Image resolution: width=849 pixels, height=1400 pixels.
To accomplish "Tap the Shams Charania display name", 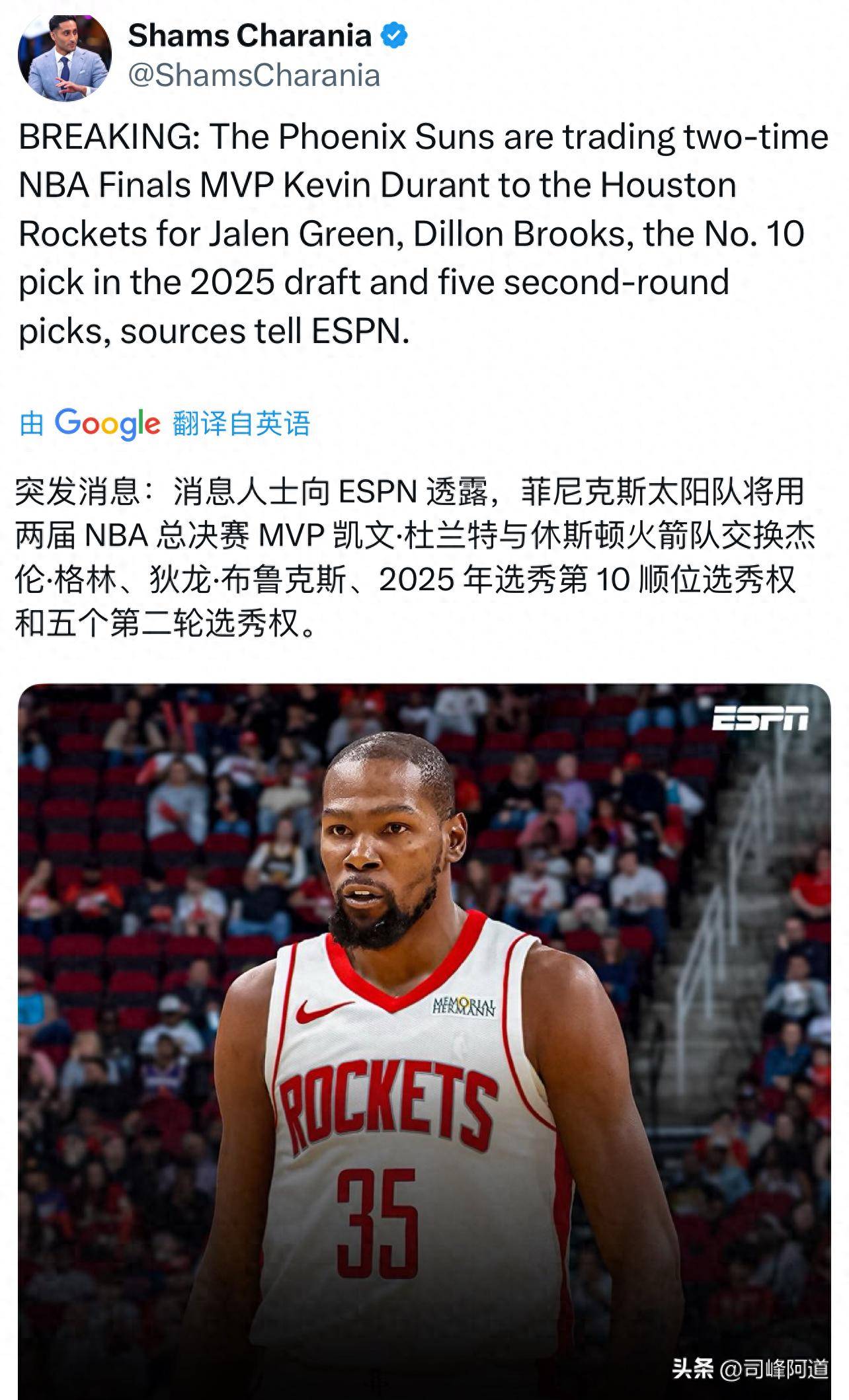I will point(249,35).
